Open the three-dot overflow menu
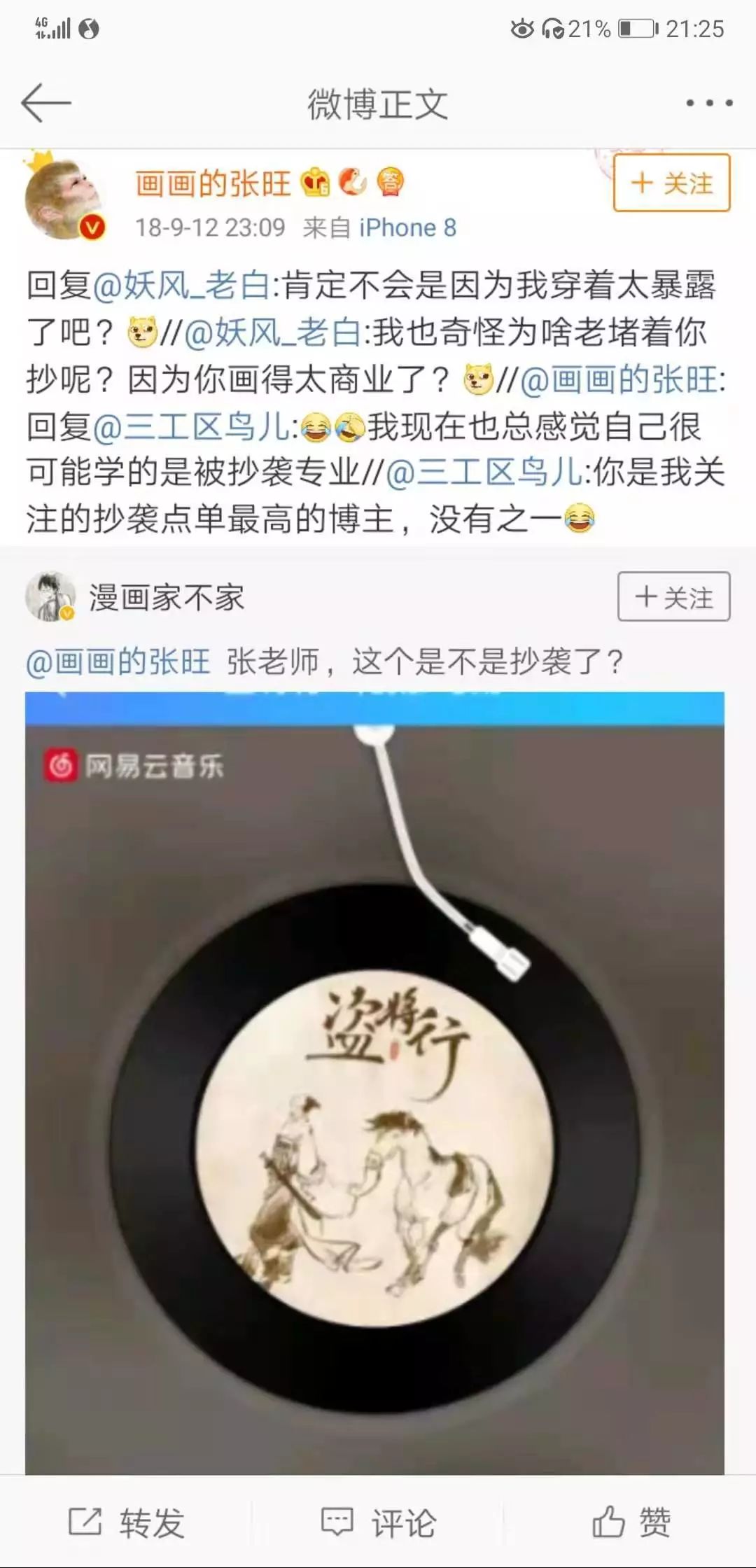The height and width of the screenshot is (1568, 756). tap(709, 103)
